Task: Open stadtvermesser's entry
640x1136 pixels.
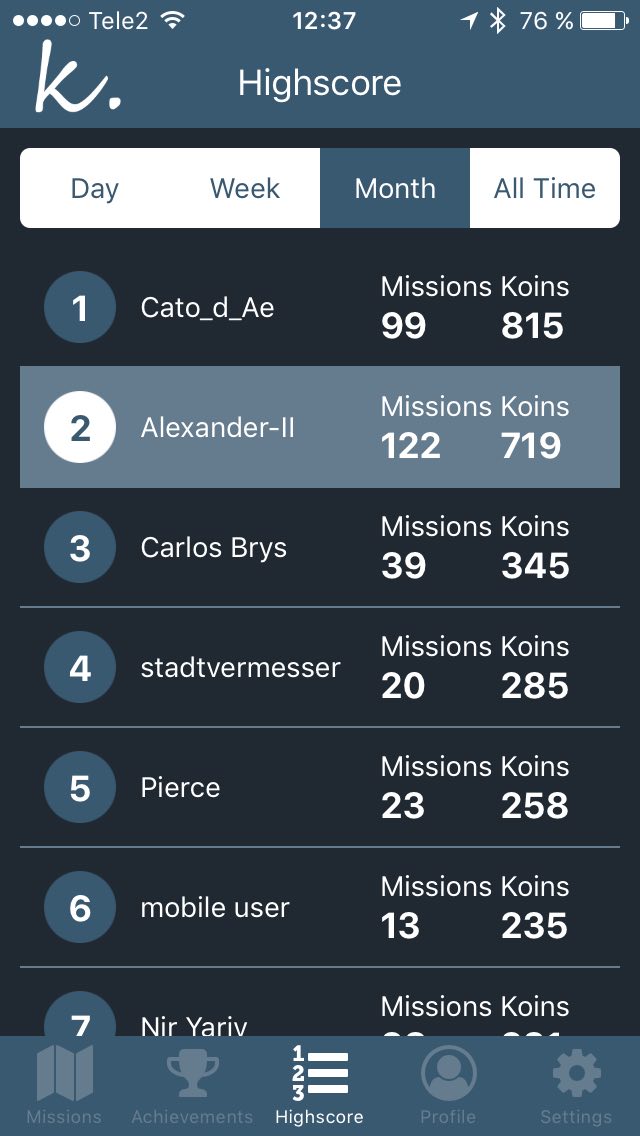Action: 320,667
